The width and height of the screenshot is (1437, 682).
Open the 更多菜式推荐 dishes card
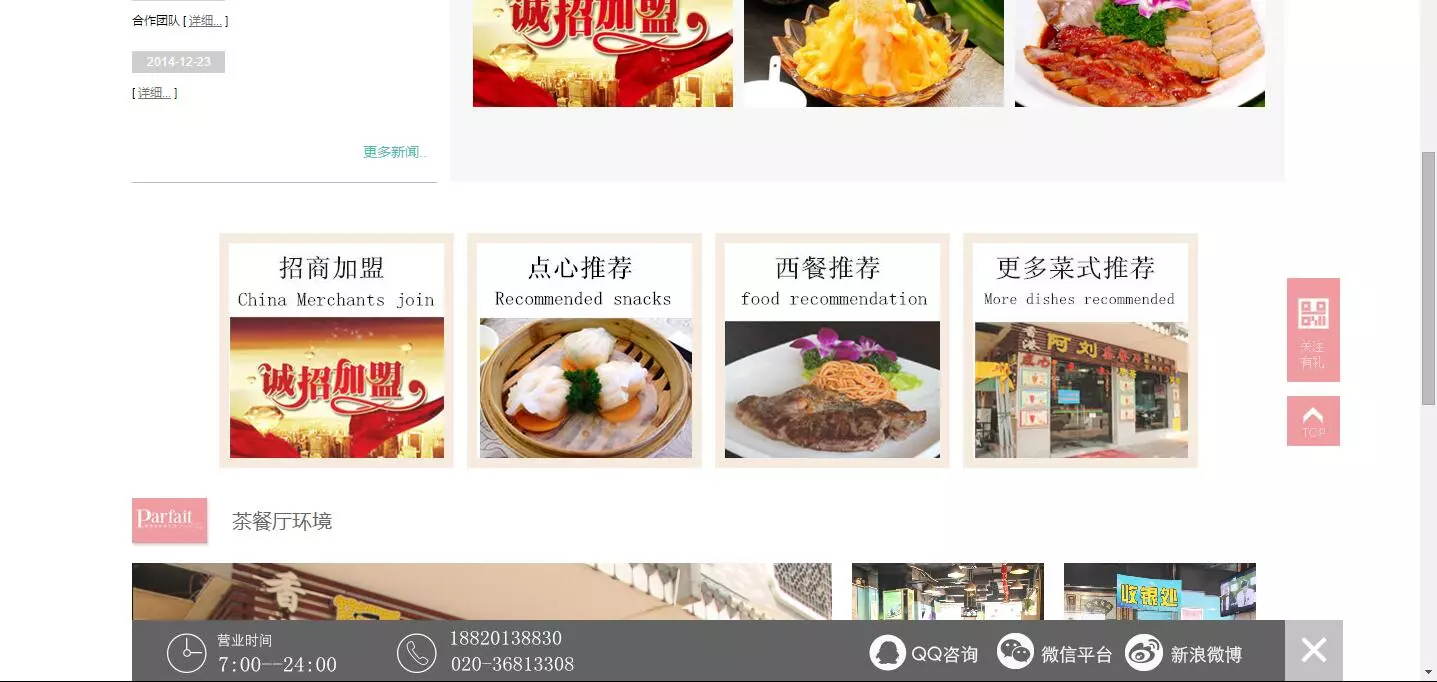click(x=1080, y=351)
